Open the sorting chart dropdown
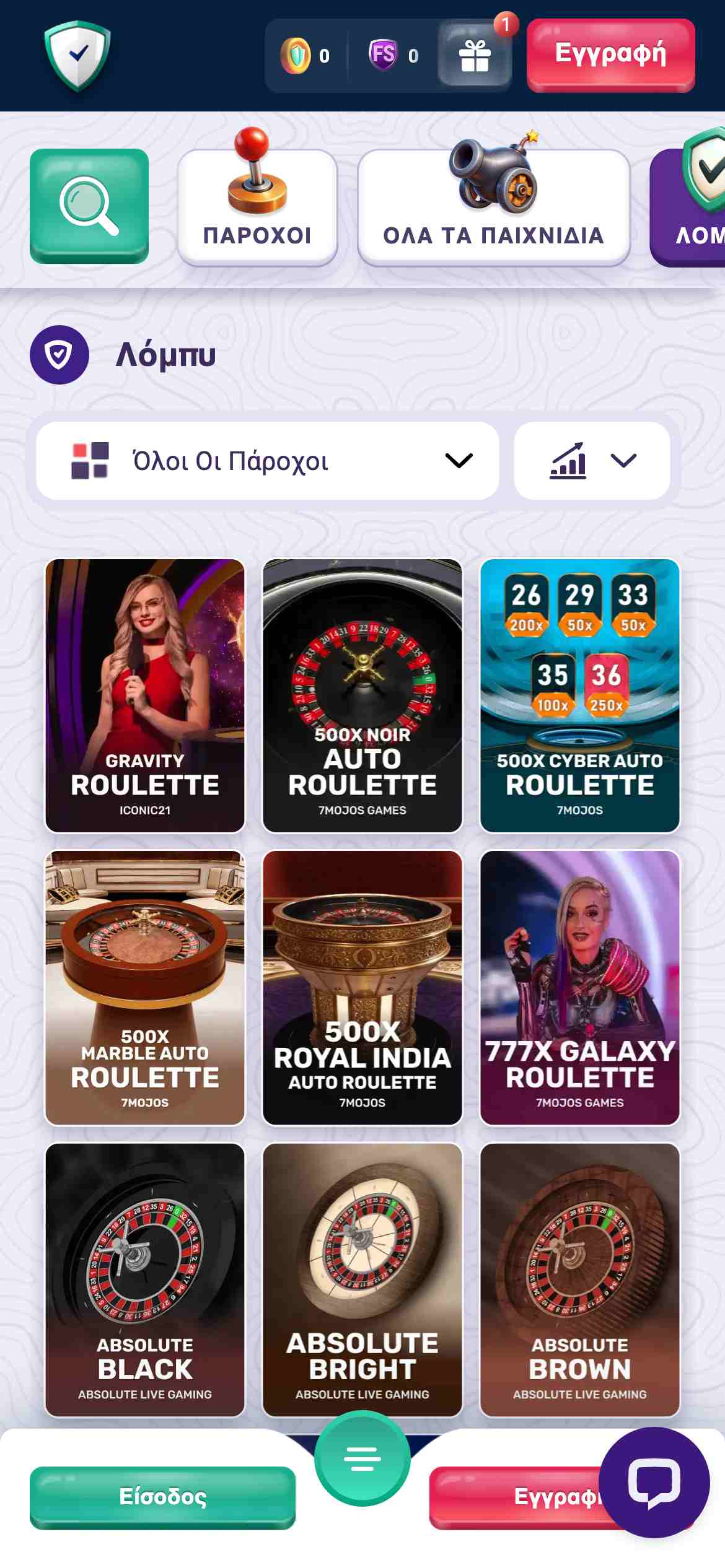This screenshot has height=1568, width=725. coord(592,461)
